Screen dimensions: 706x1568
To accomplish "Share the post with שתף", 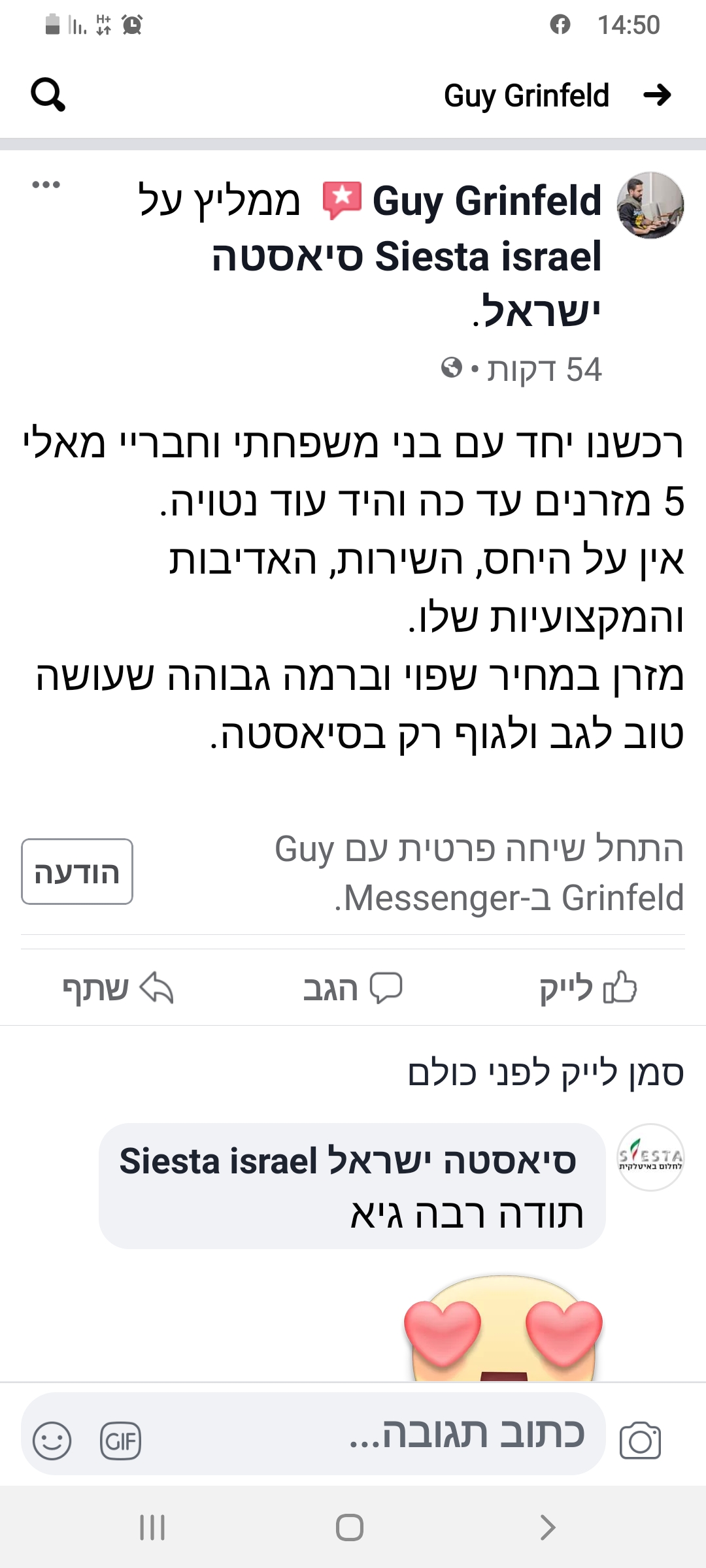I will [118, 988].
